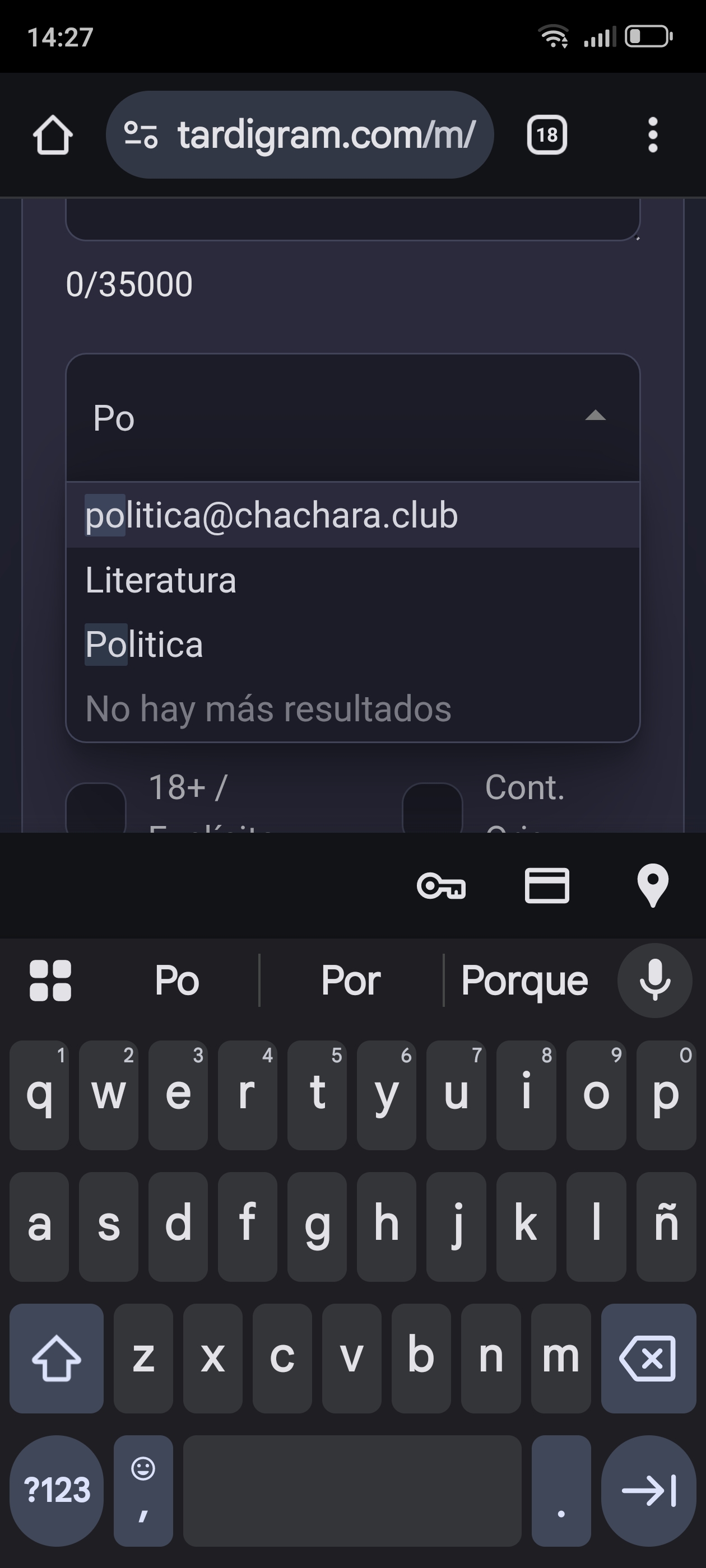Choose the Porque keyboard suggestion
The width and height of the screenshot is (706, 1568).
[524, 981]
